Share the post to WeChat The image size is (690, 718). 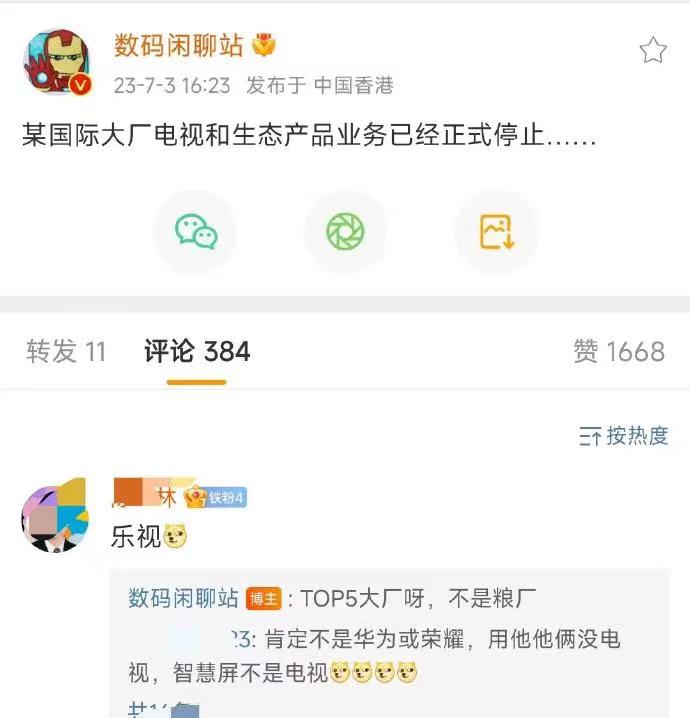tap(195, 232)
